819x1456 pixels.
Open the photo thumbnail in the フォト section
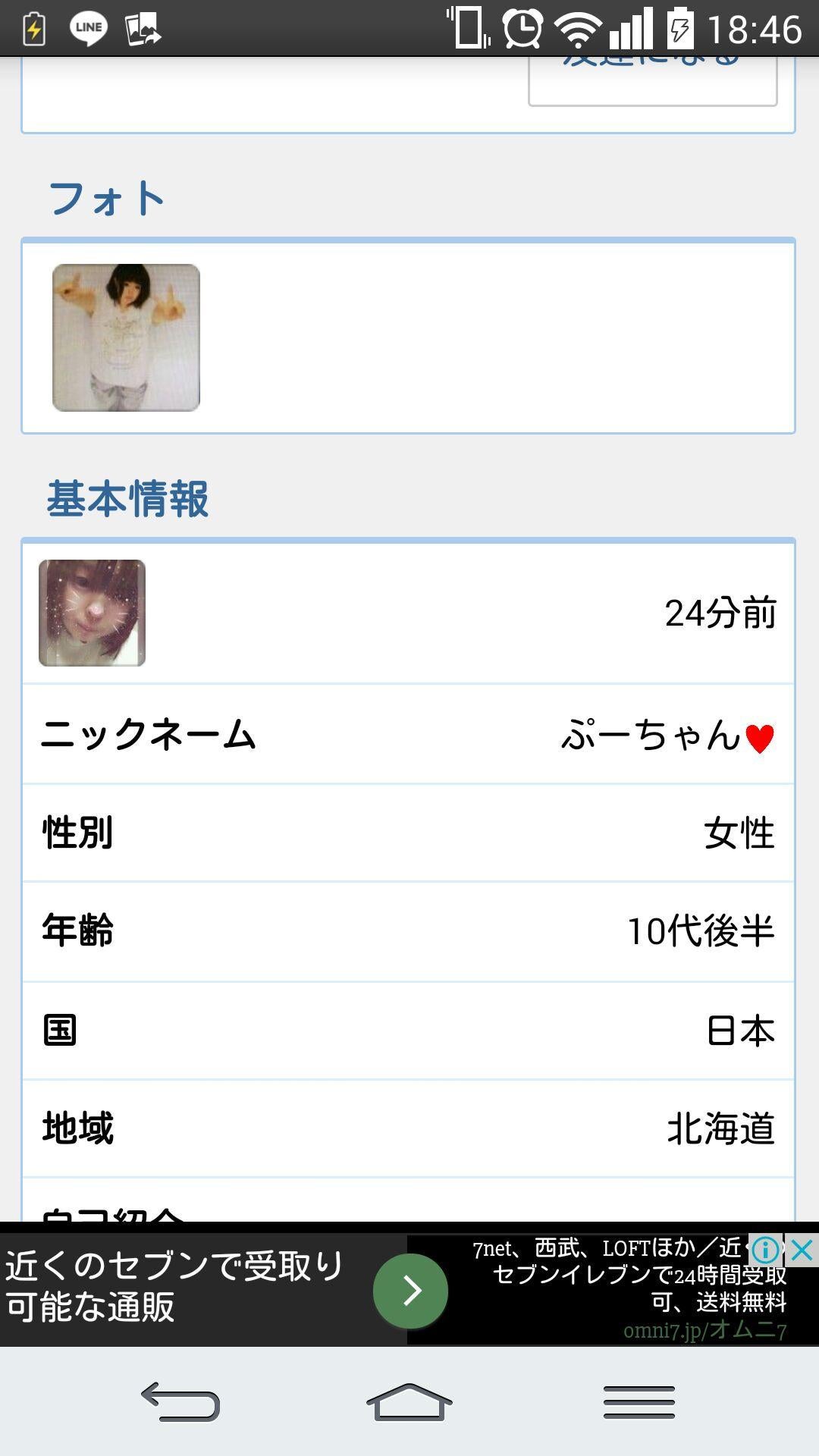point(126,338)
